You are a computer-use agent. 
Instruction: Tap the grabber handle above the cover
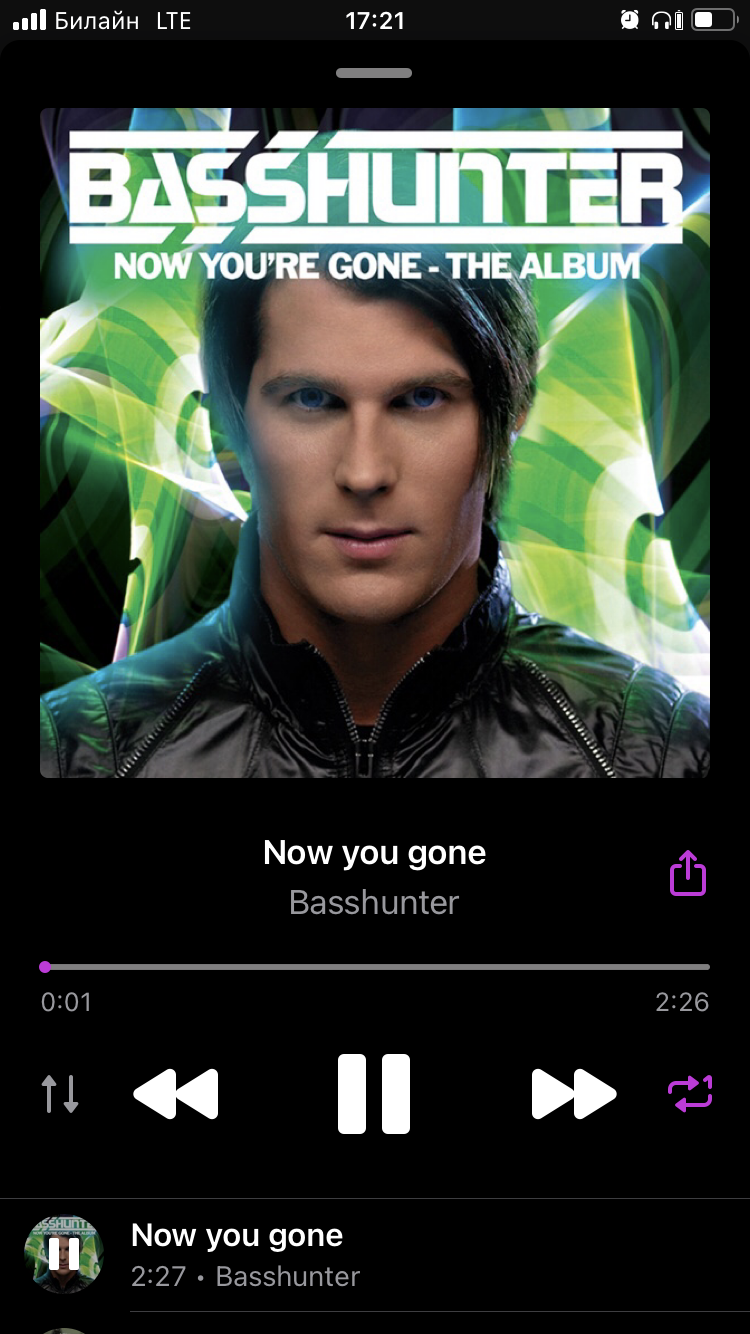point(374,73)
